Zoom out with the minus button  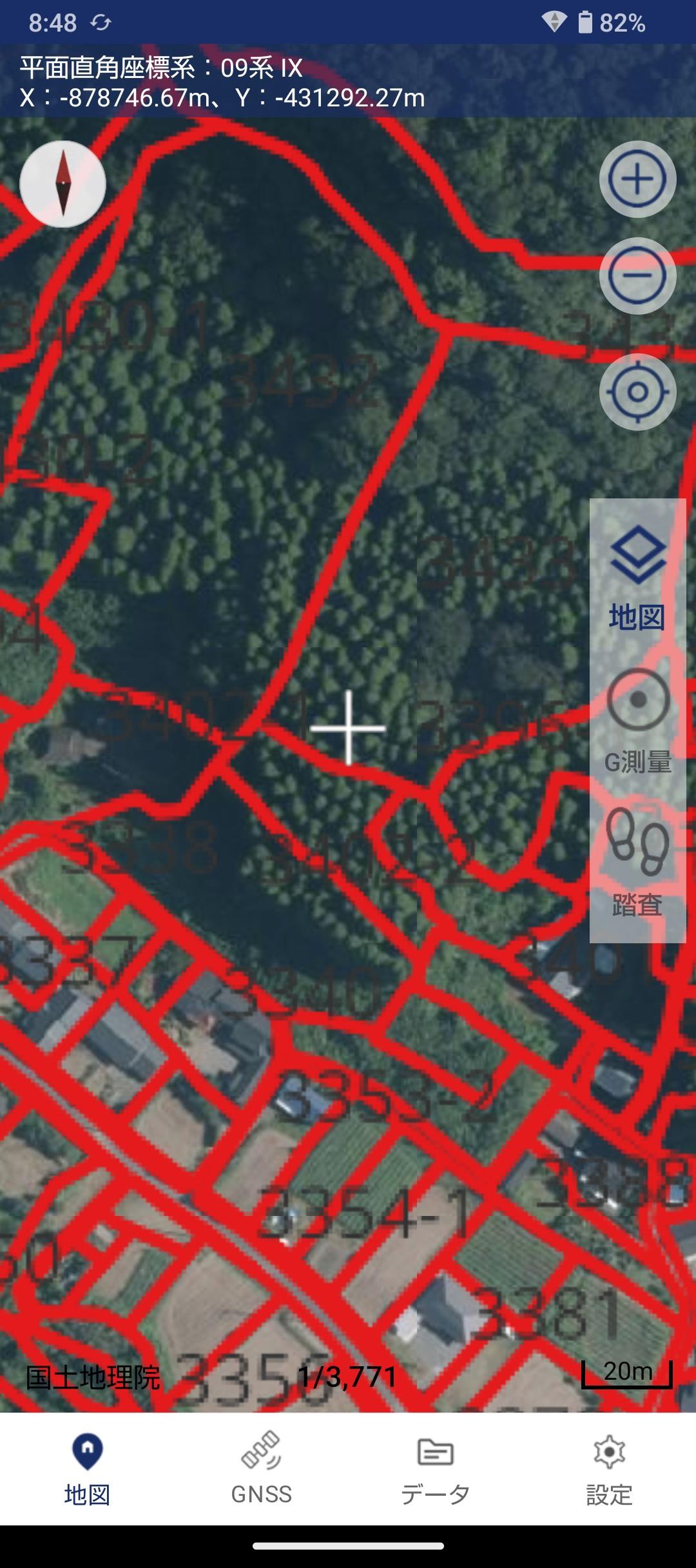637,276
